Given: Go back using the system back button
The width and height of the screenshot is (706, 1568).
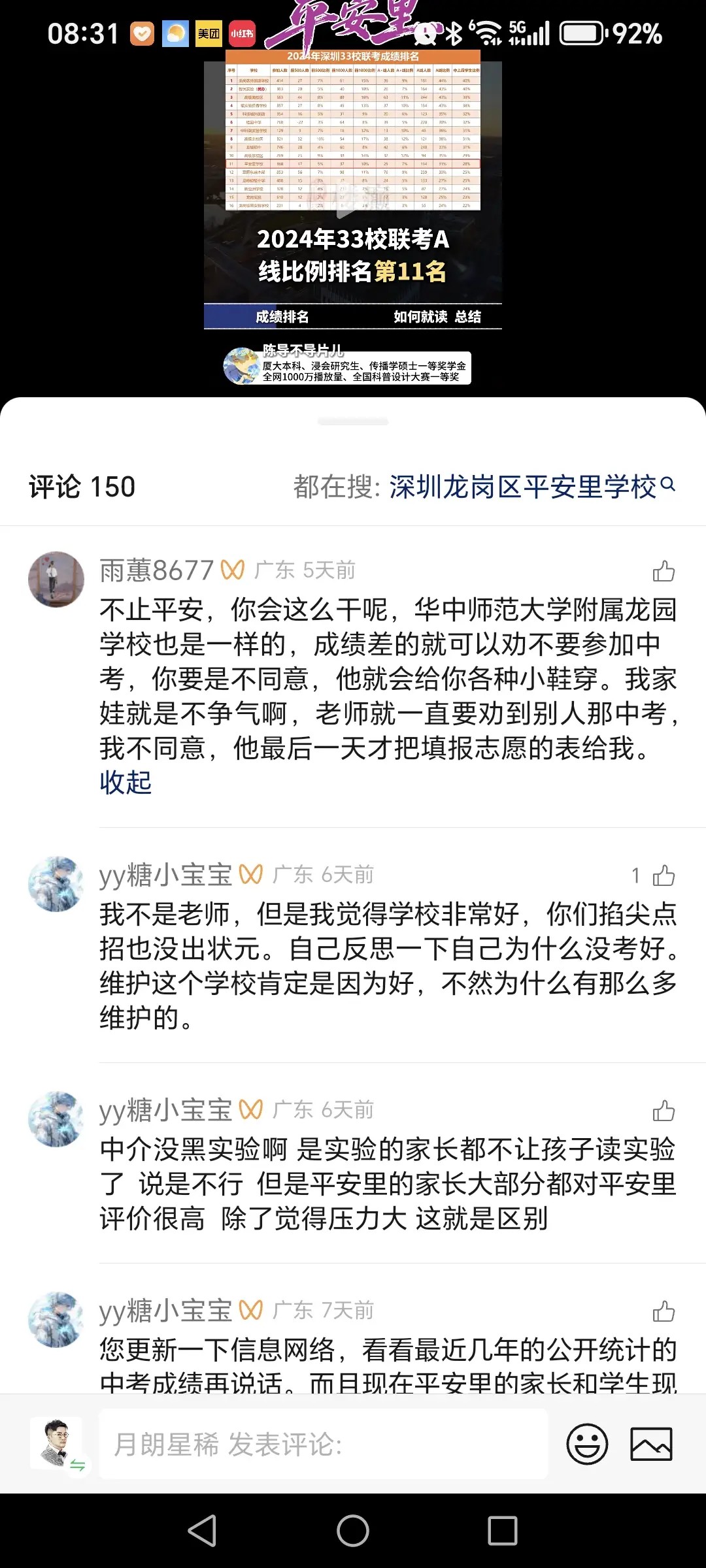Looking at the screenshot, I should click(203, 1530).
